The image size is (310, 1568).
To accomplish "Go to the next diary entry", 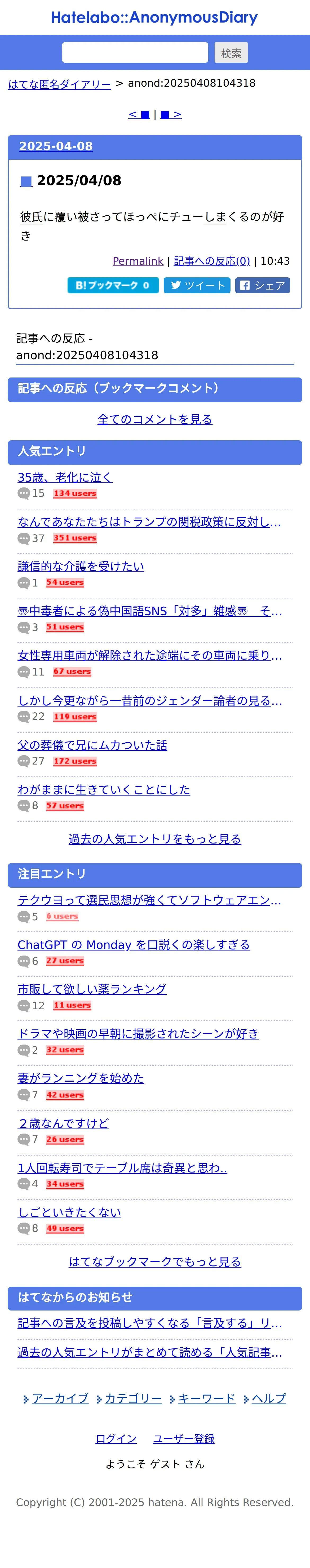I will (x=171, y=114).
